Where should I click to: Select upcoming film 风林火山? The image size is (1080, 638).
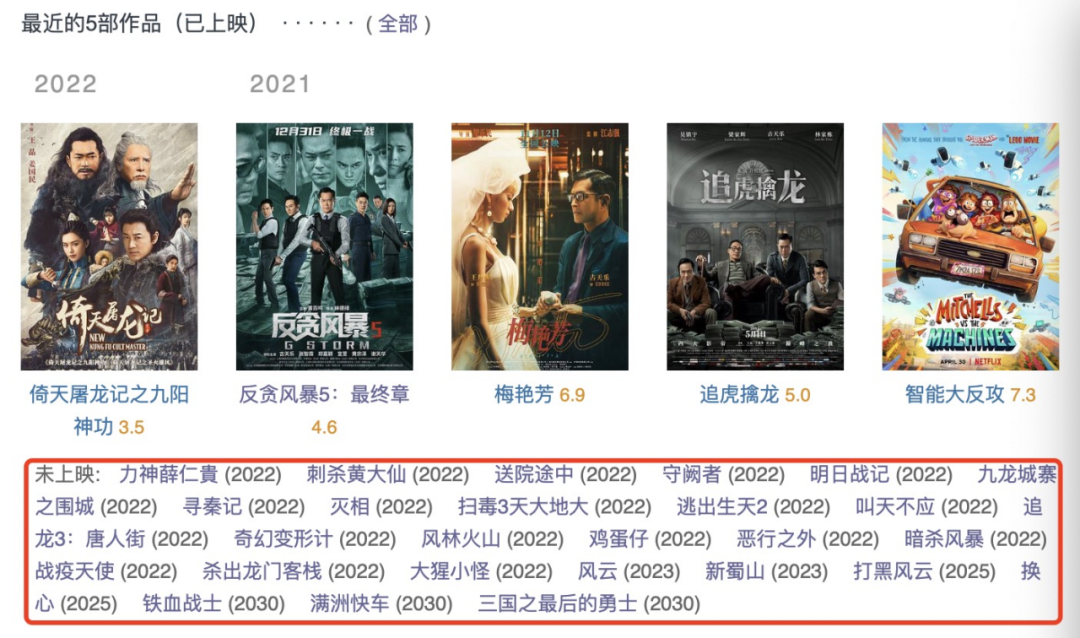[x=462, y=539]
